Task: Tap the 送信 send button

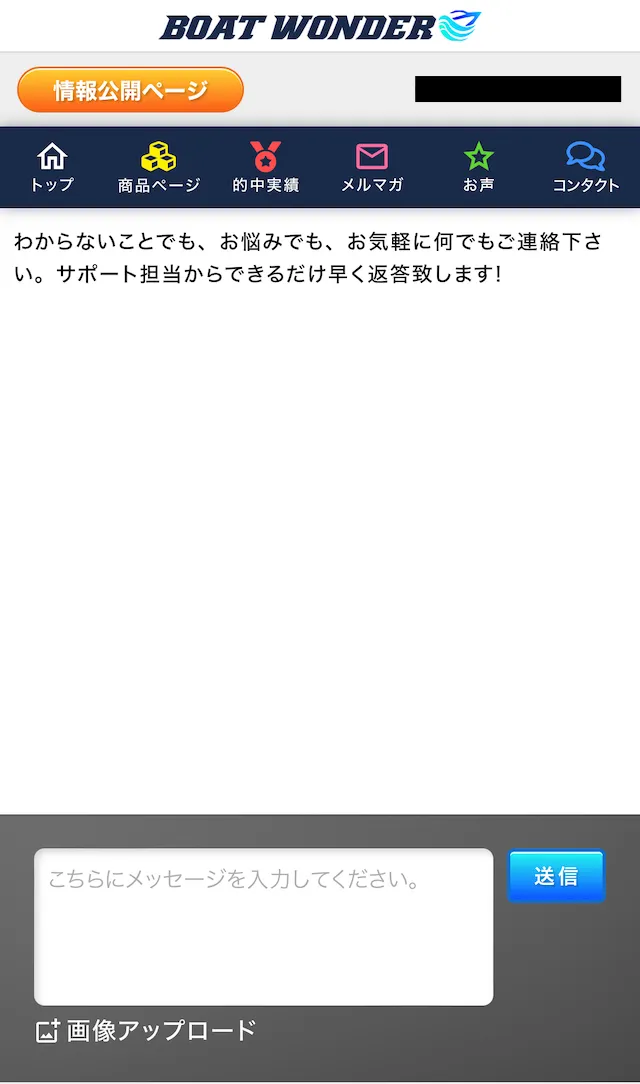Action: (x=556, y=875)
